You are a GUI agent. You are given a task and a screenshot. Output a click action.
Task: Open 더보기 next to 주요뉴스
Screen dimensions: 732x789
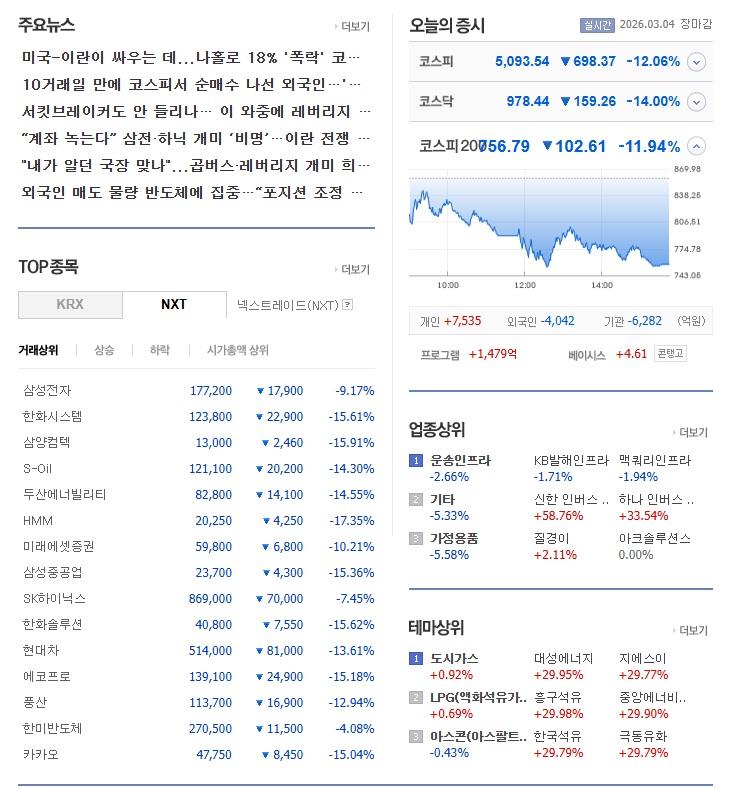click(x=353, y=26)
